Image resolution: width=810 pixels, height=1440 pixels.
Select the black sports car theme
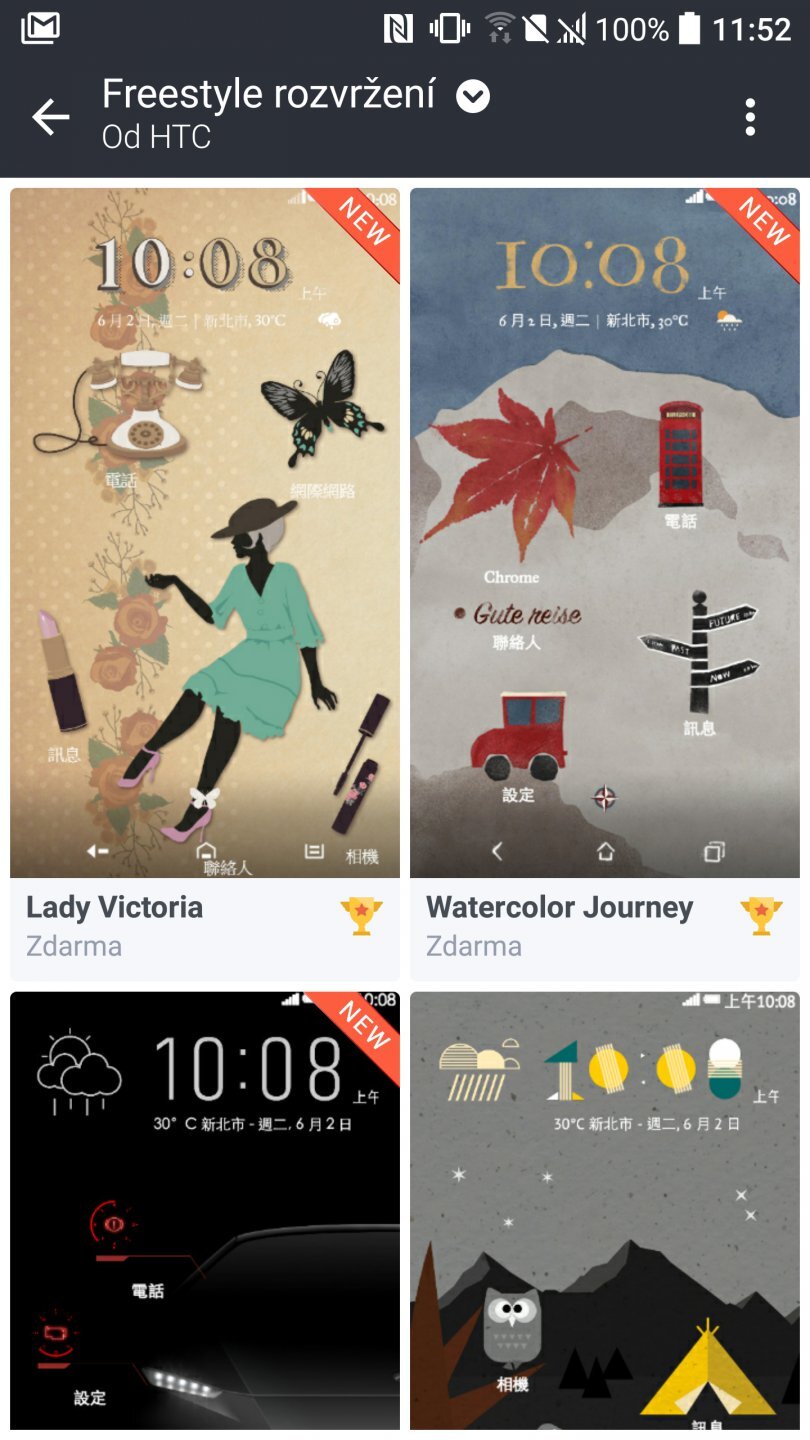pos(205,1210)
